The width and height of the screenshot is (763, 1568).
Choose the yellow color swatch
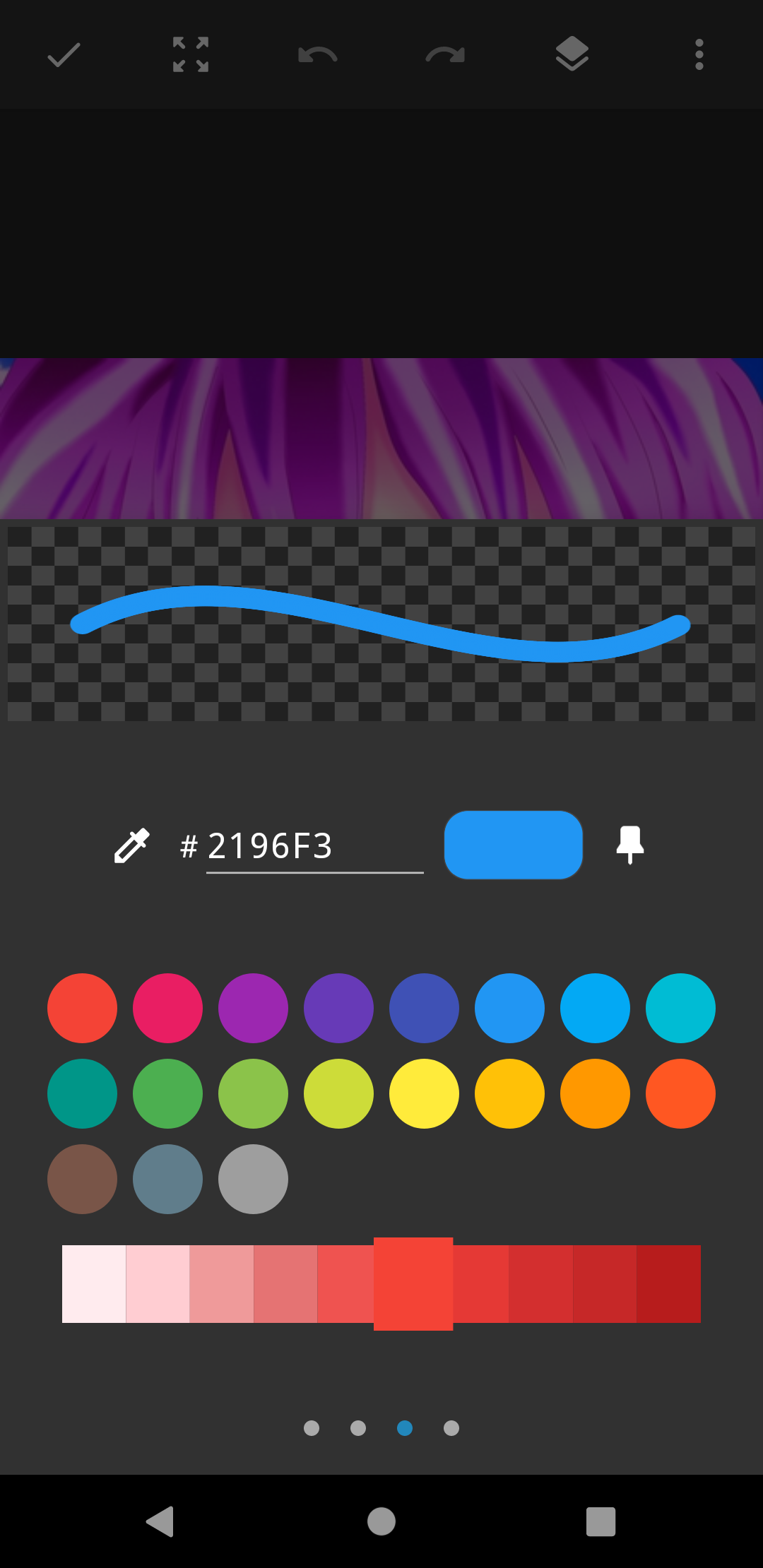click(x=424, y=1093)
